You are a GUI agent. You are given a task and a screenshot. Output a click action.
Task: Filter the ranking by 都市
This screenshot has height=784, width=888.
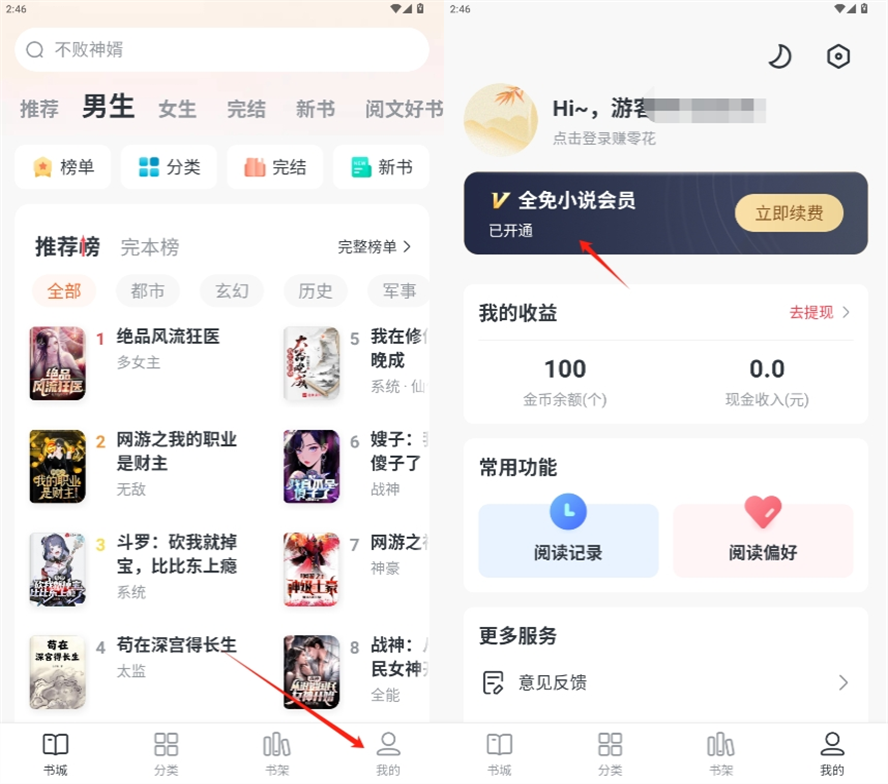[147, 291]
